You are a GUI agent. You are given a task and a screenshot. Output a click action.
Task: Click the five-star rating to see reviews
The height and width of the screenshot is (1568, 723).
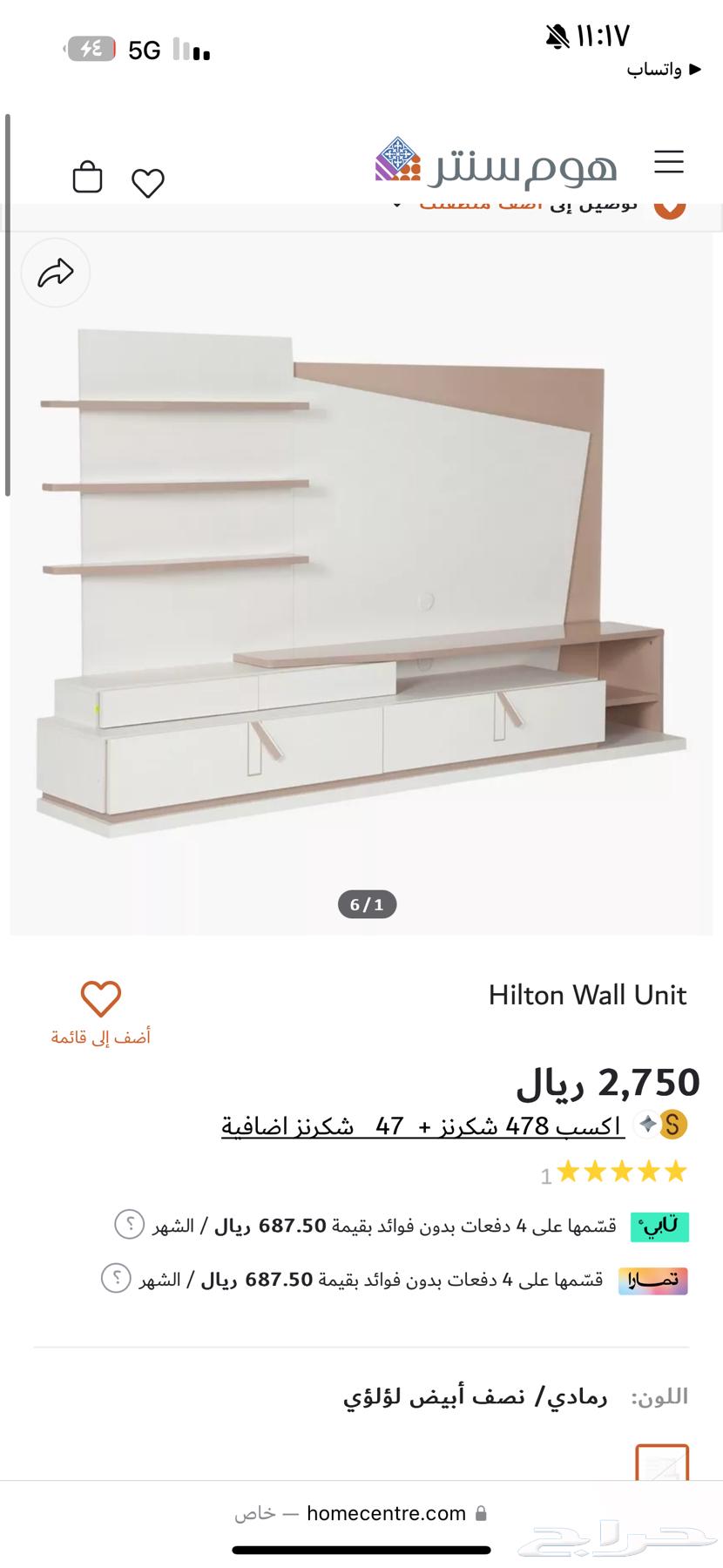click(620, 1171)
